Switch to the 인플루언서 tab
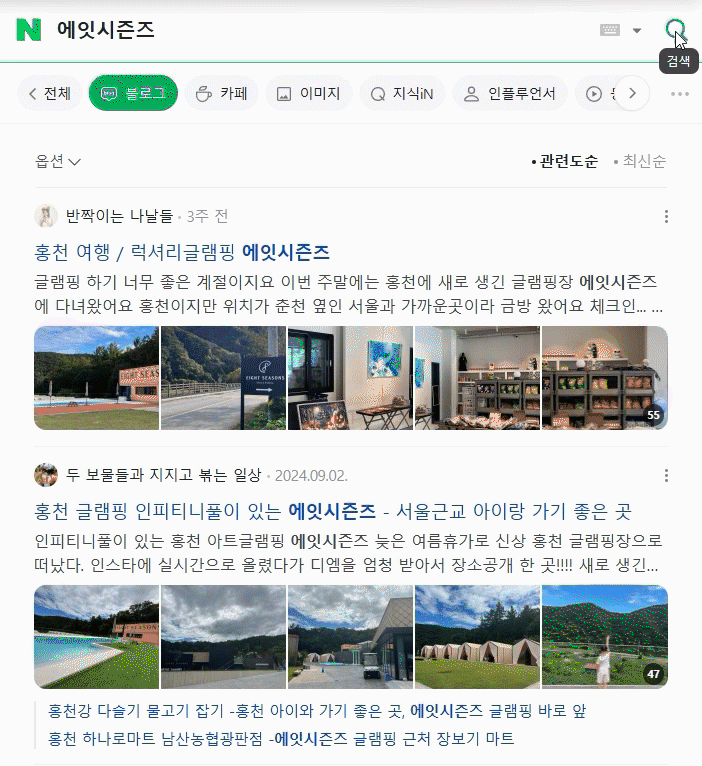This screenshot has width=702, height=766. [511, 93]
